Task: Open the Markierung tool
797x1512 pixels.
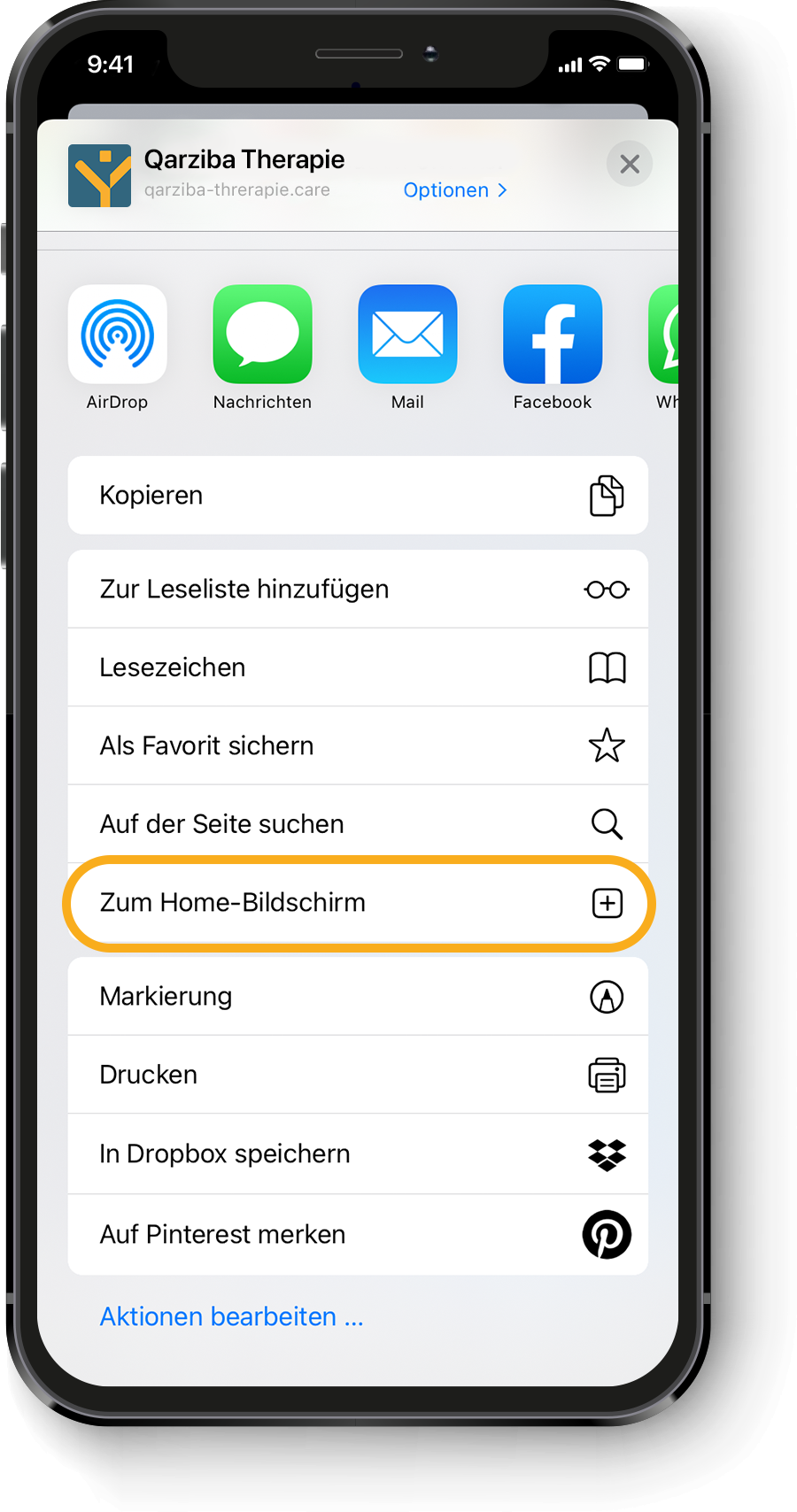Action: 358,996
